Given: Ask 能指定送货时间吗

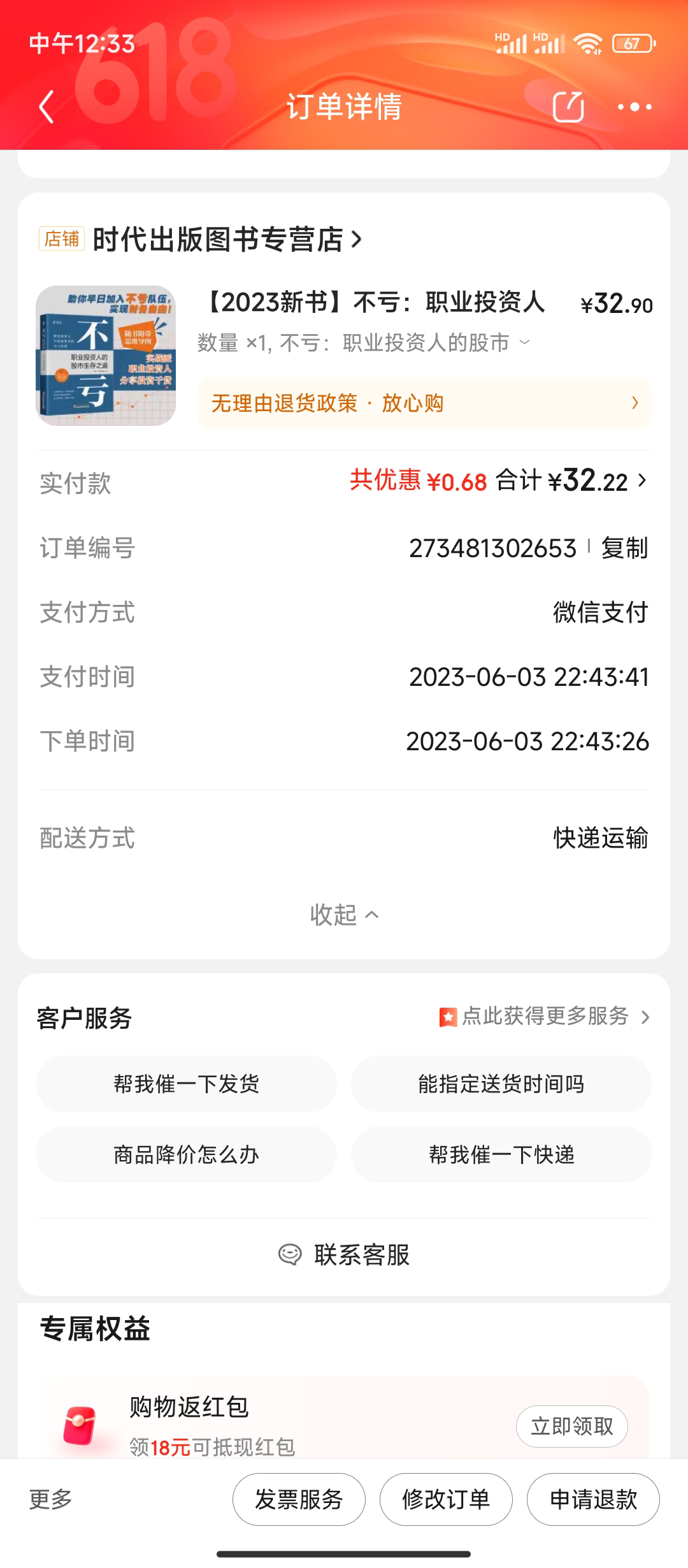Looking at the screenshot, I should (501, 1084).
